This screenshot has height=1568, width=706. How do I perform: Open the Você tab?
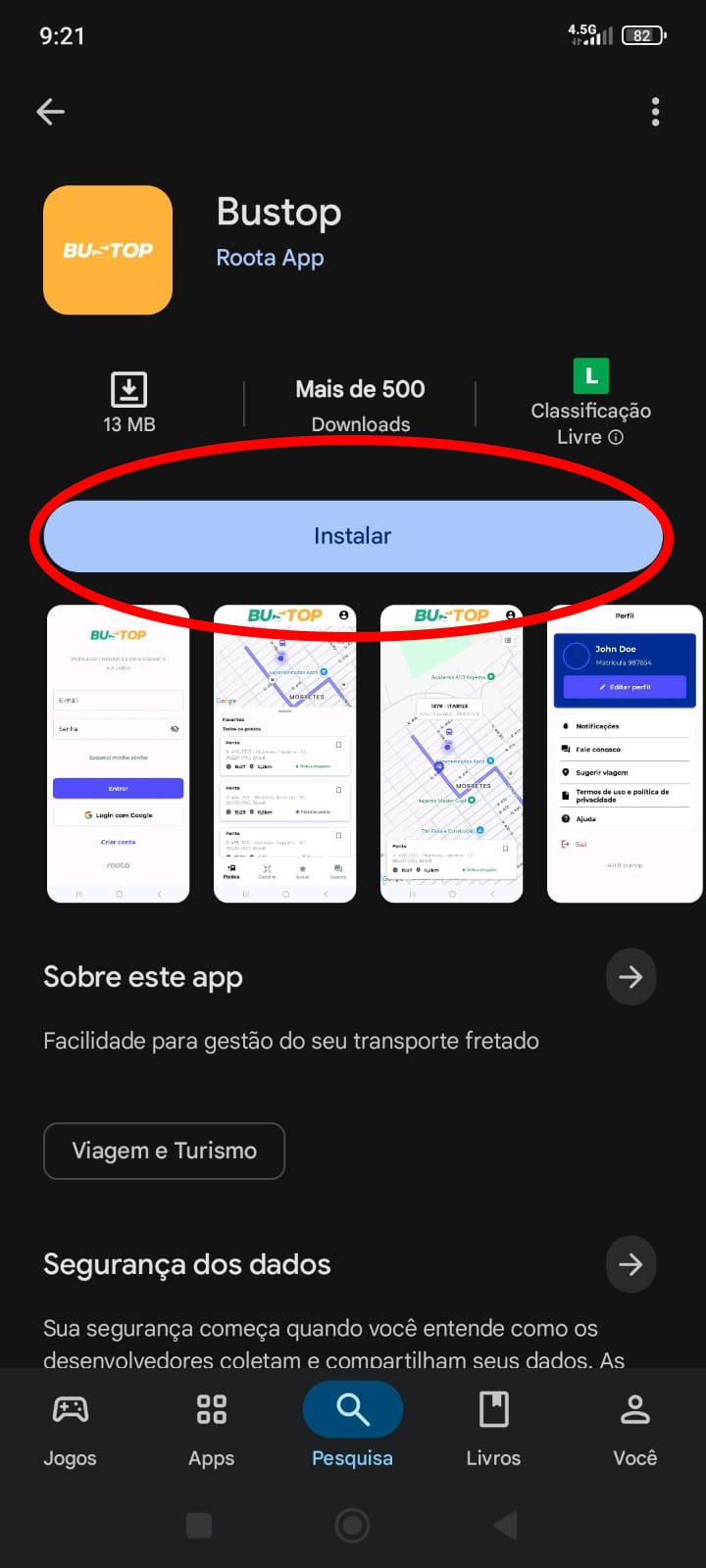tap(634, 1430)
